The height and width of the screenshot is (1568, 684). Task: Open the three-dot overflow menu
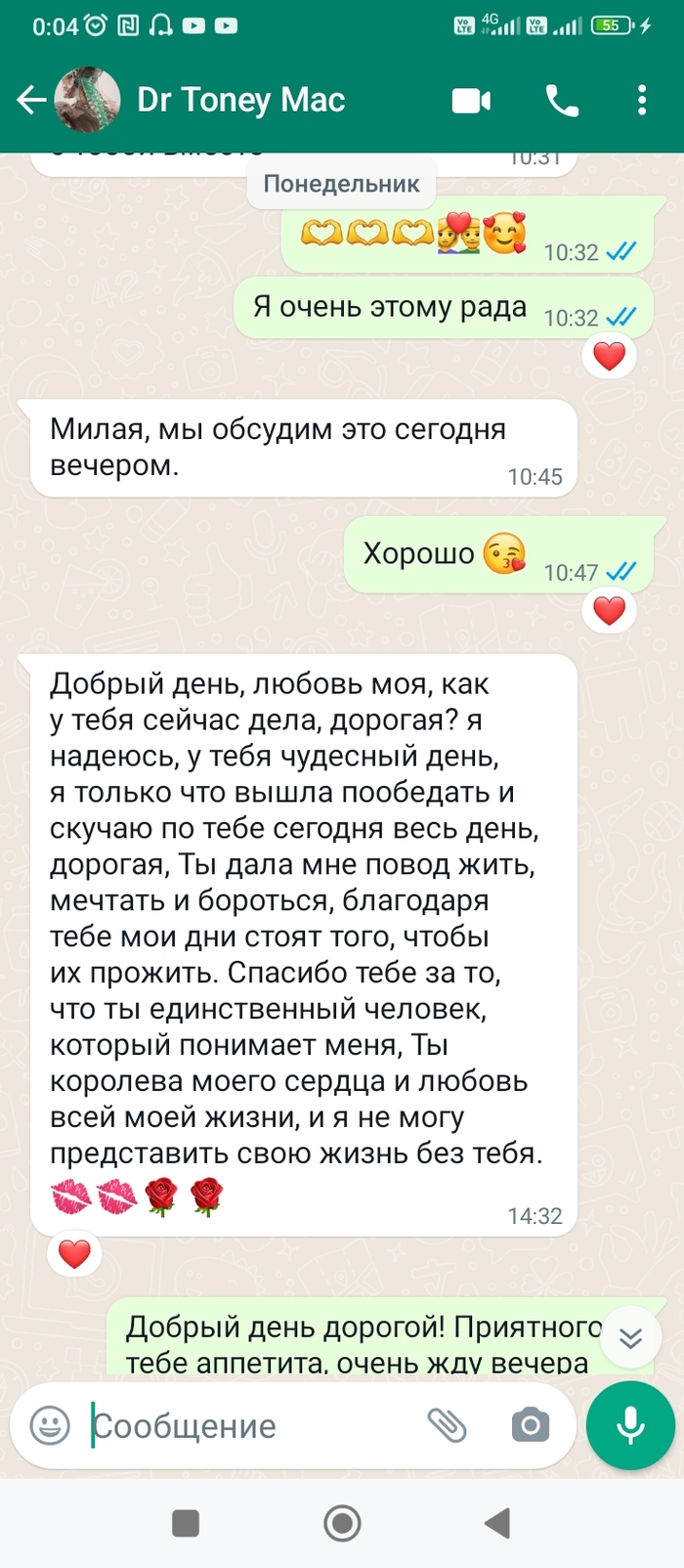tap(641, 100)
